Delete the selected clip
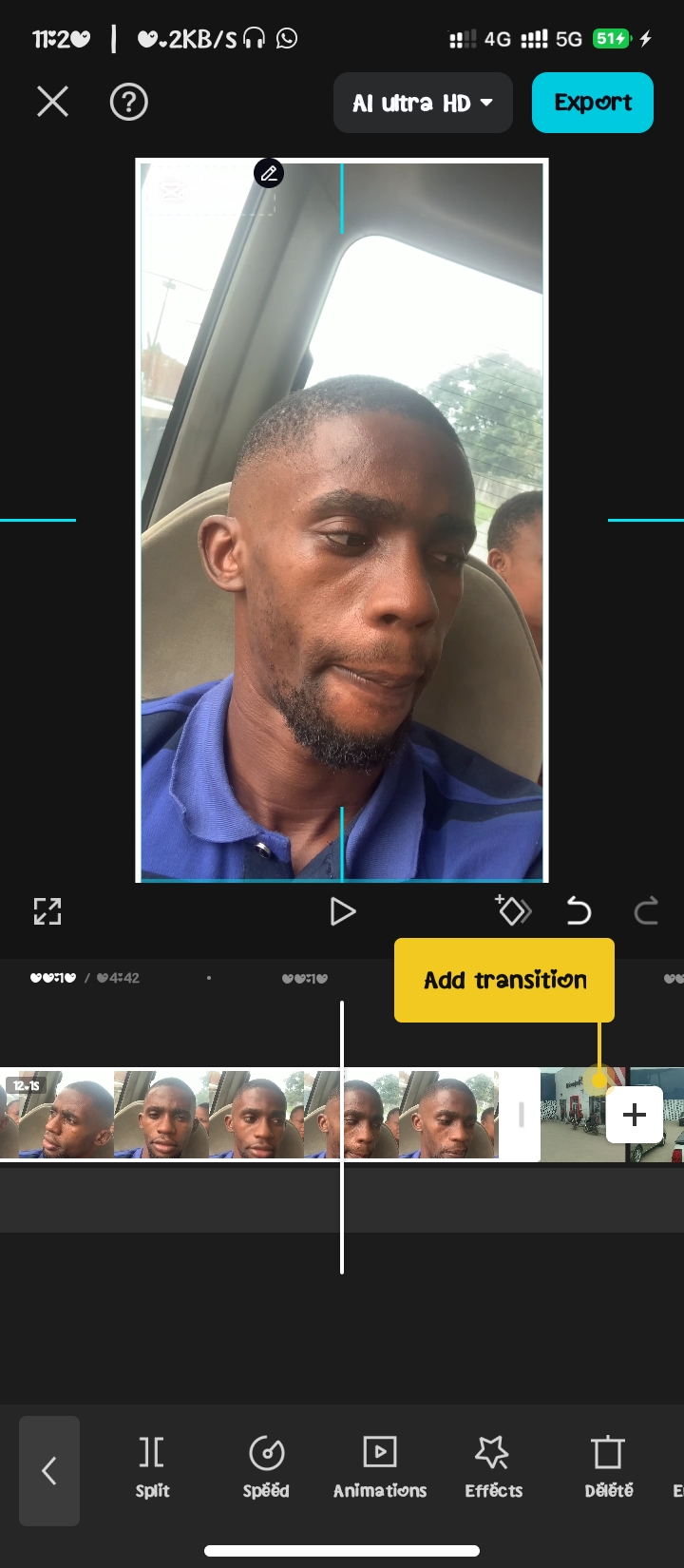 click(608, 1468)
